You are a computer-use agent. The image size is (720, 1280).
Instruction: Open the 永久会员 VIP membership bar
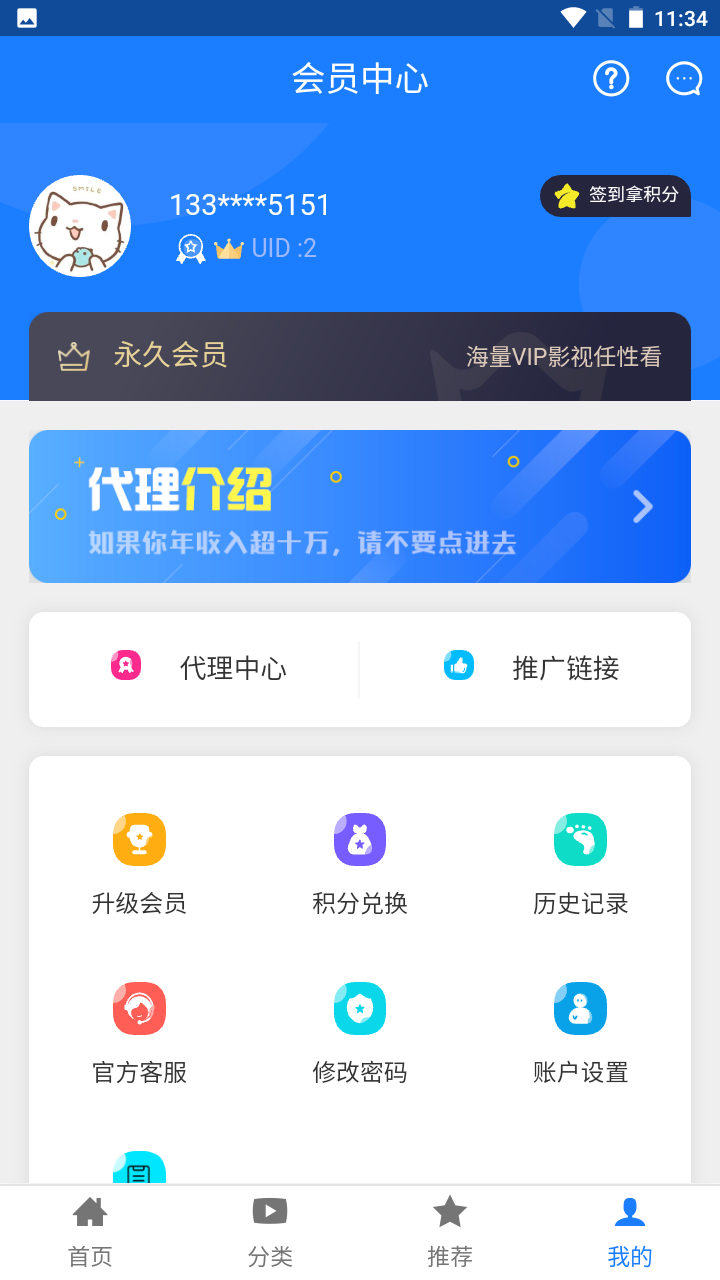(x=360, y=356)
